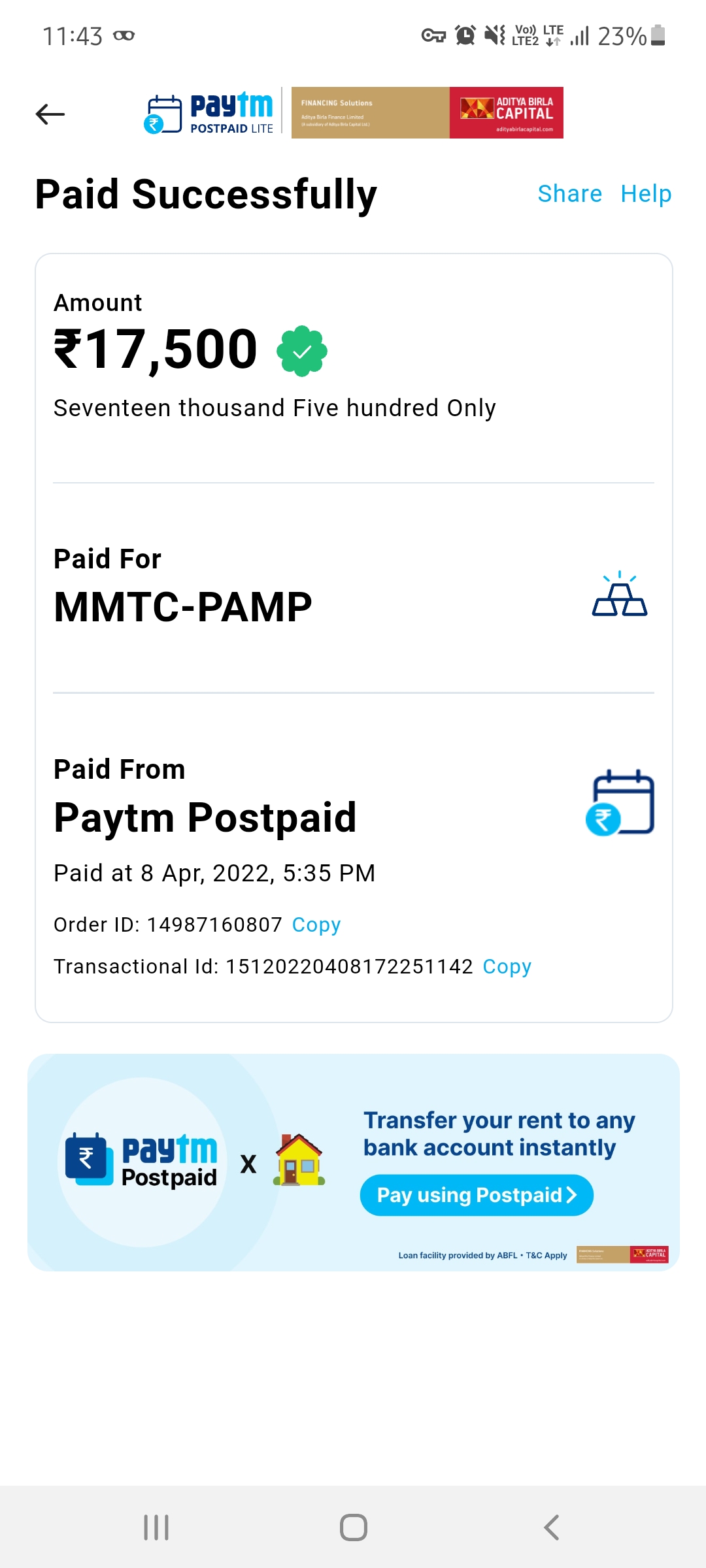Copy the Order ID
The image size is (706, 1568).
point(316,924)
